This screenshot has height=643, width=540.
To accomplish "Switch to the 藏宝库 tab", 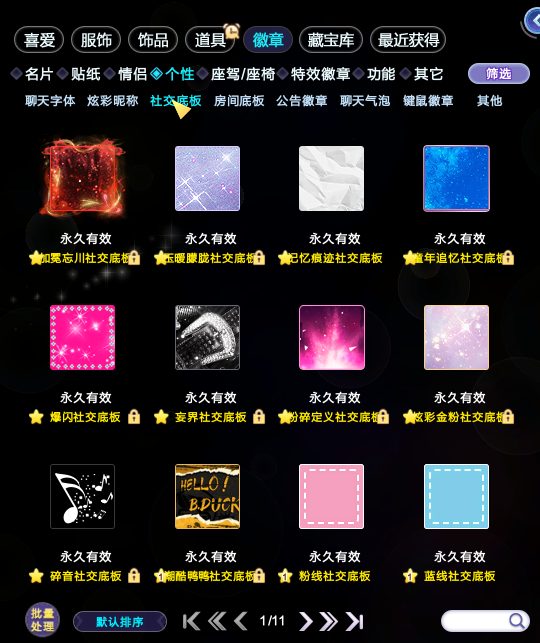I will [331, 40].
